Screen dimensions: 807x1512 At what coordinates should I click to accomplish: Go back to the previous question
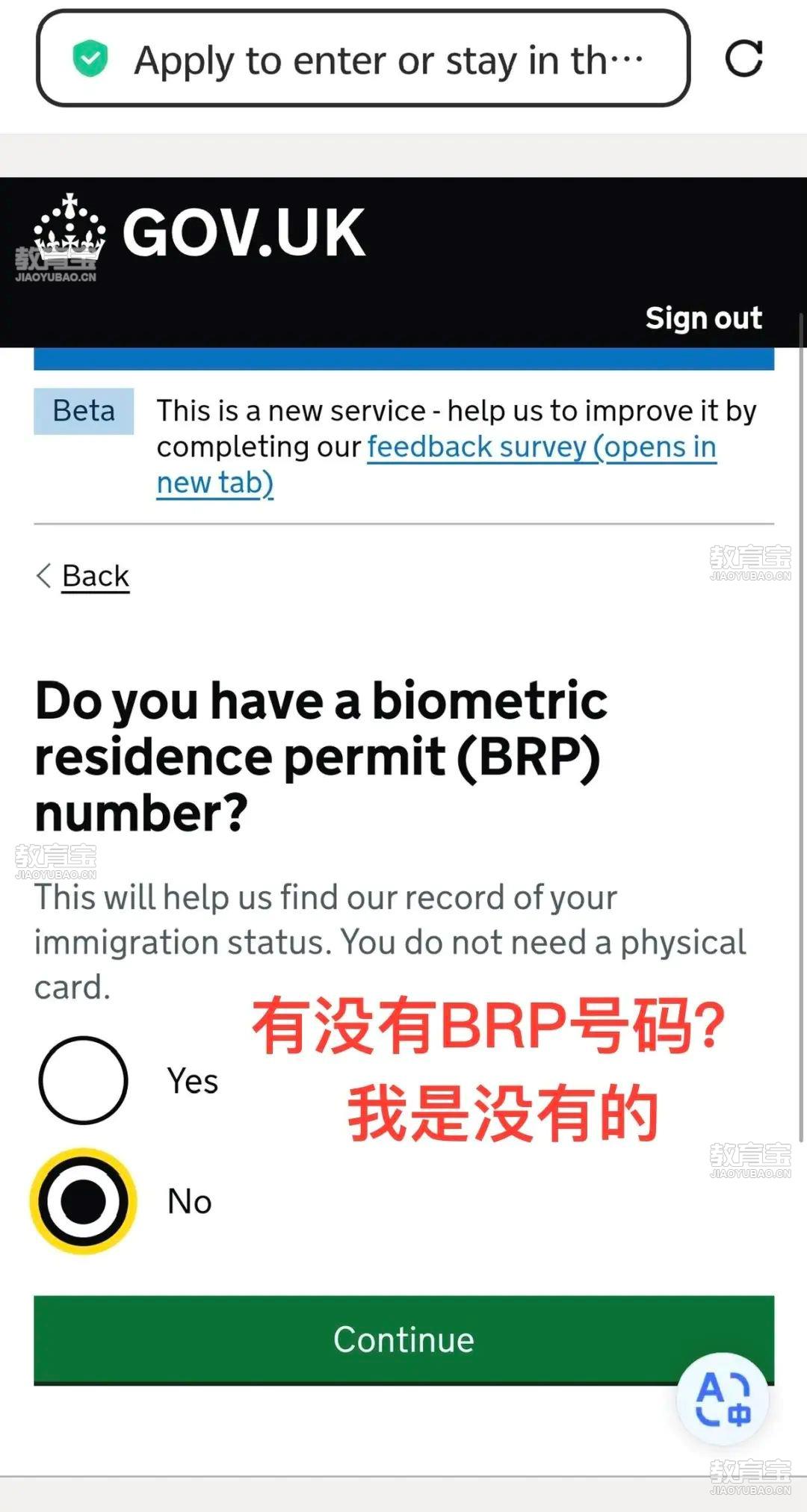[x=94, y=576]
